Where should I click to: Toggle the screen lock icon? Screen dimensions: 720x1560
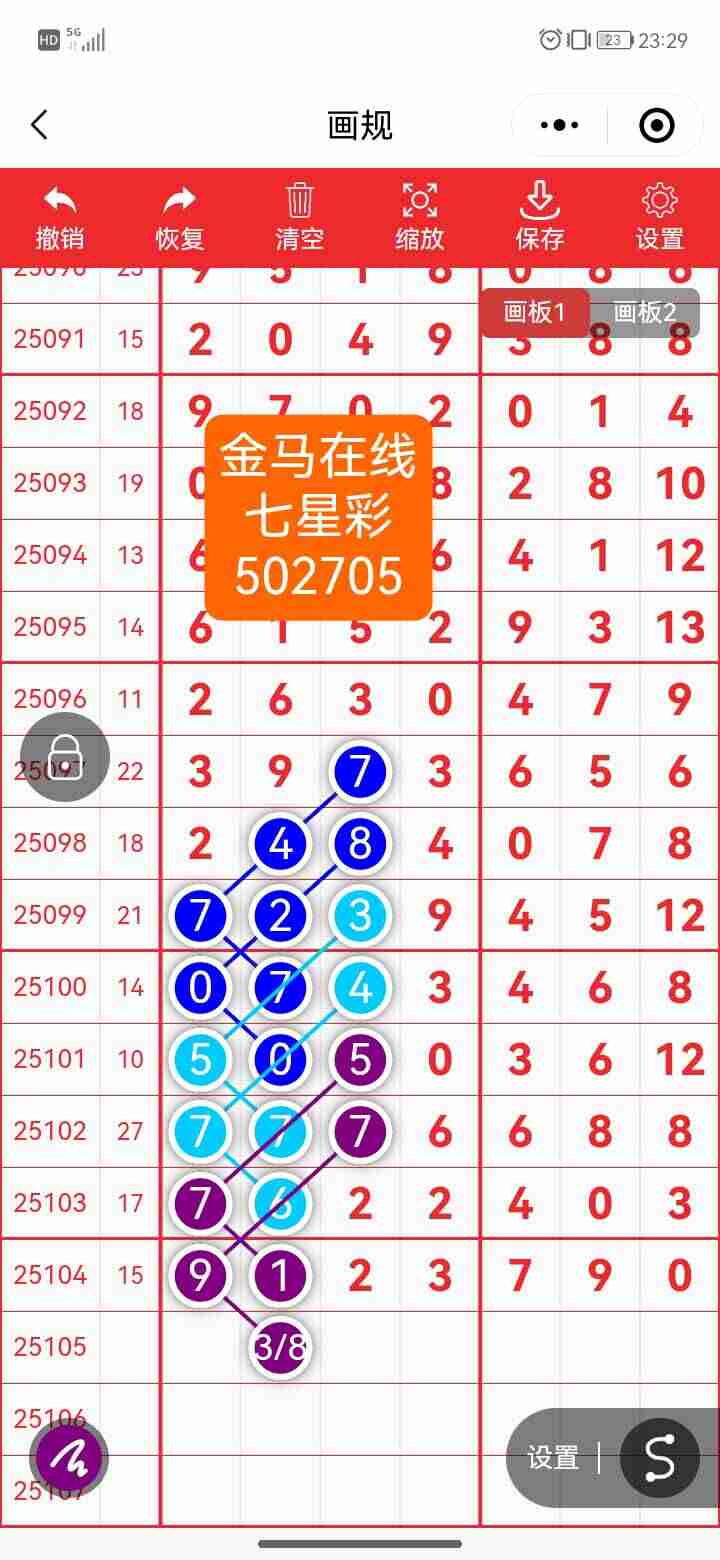pos(65,757)
